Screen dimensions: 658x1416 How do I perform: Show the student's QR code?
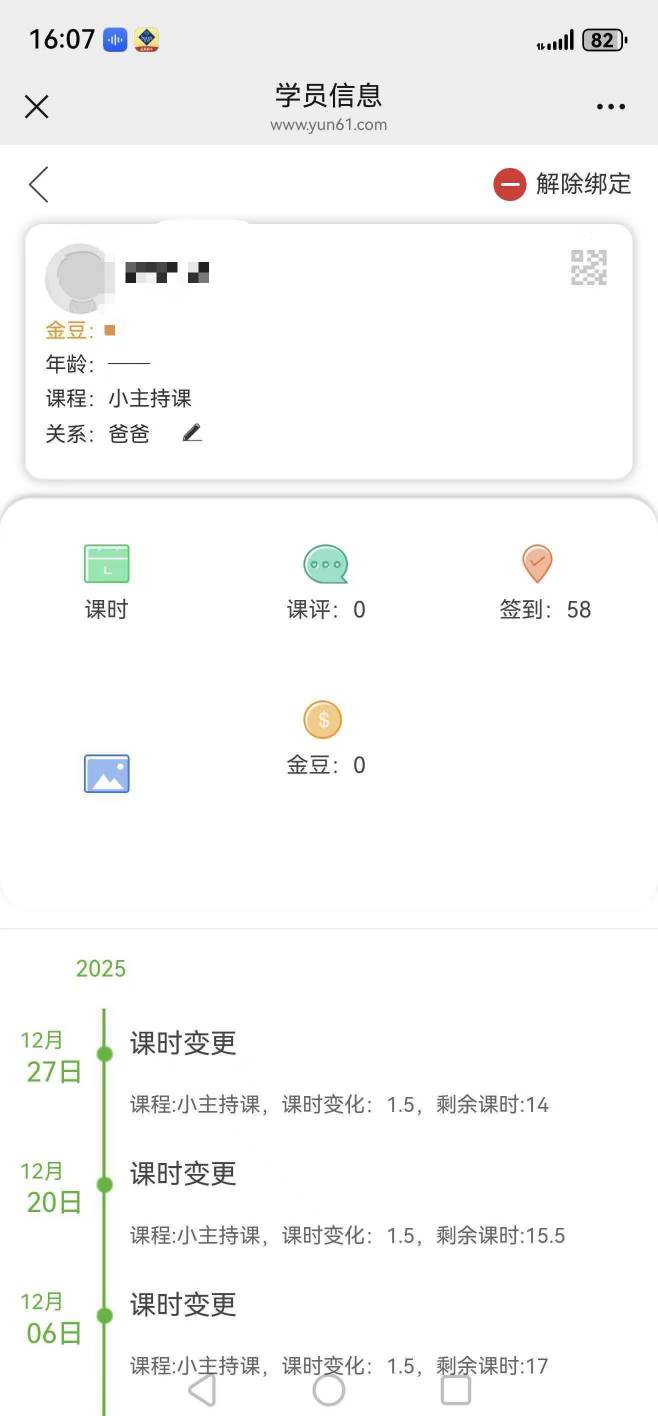pos(588,267)
